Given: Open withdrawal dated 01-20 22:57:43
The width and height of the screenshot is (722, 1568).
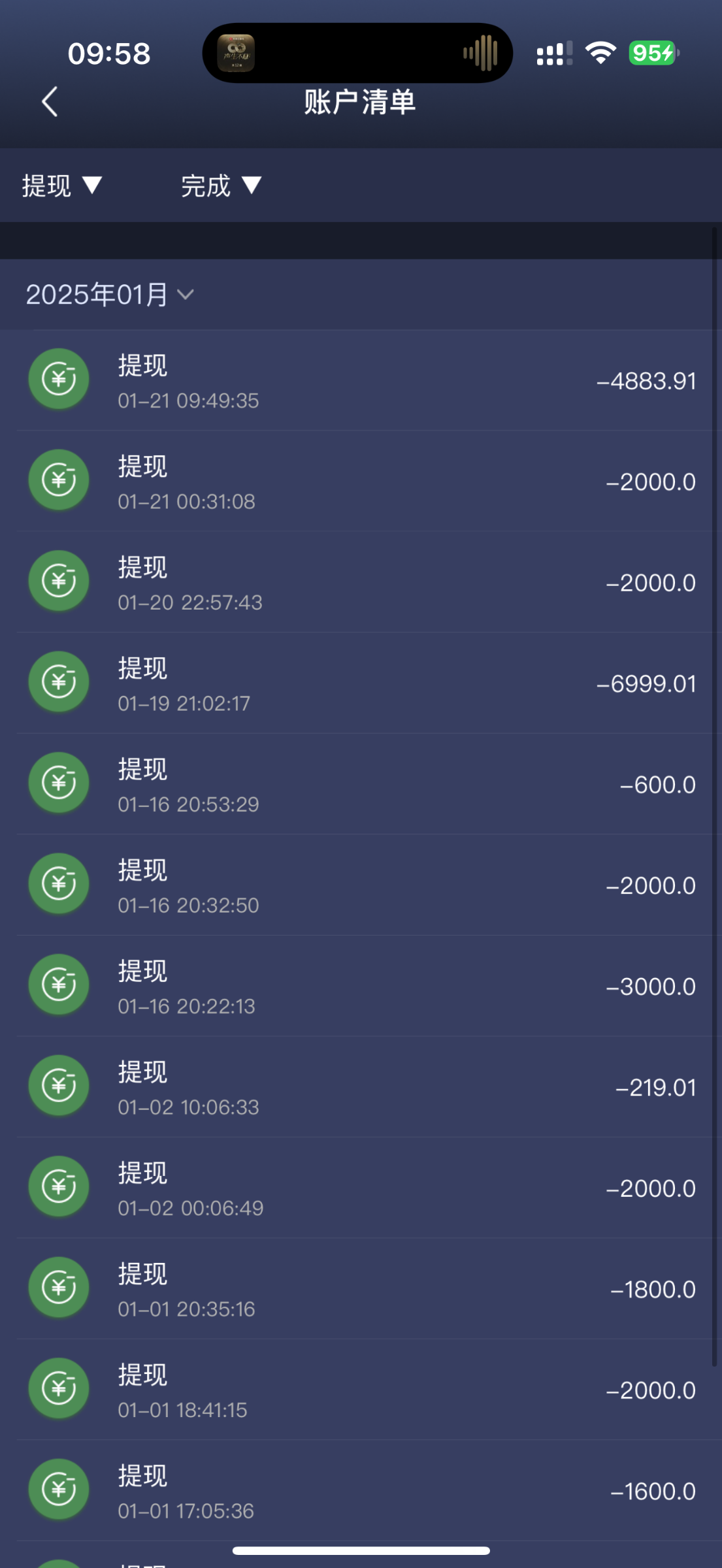Looking at the screenshot, I should click(361, 582).
